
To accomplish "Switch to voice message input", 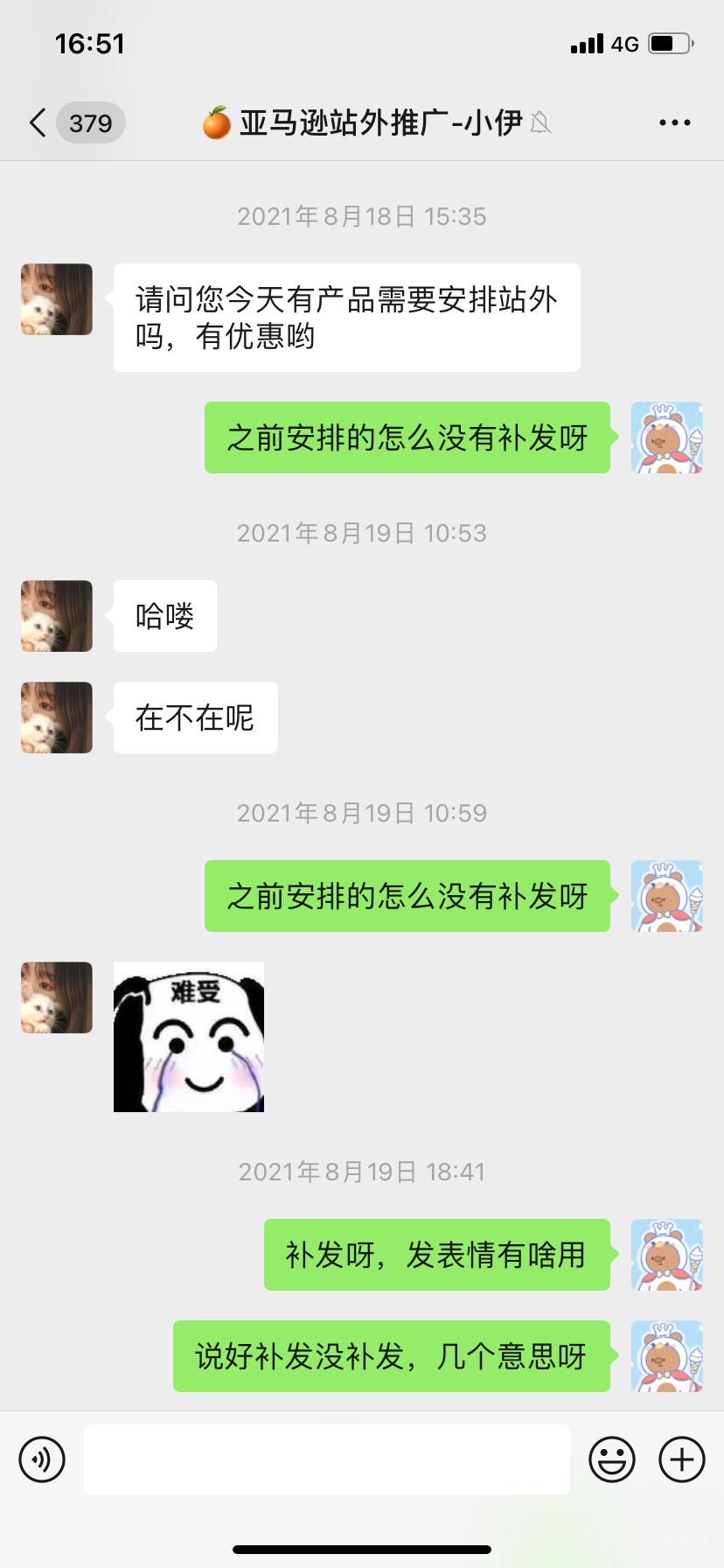I will 42,1459.
